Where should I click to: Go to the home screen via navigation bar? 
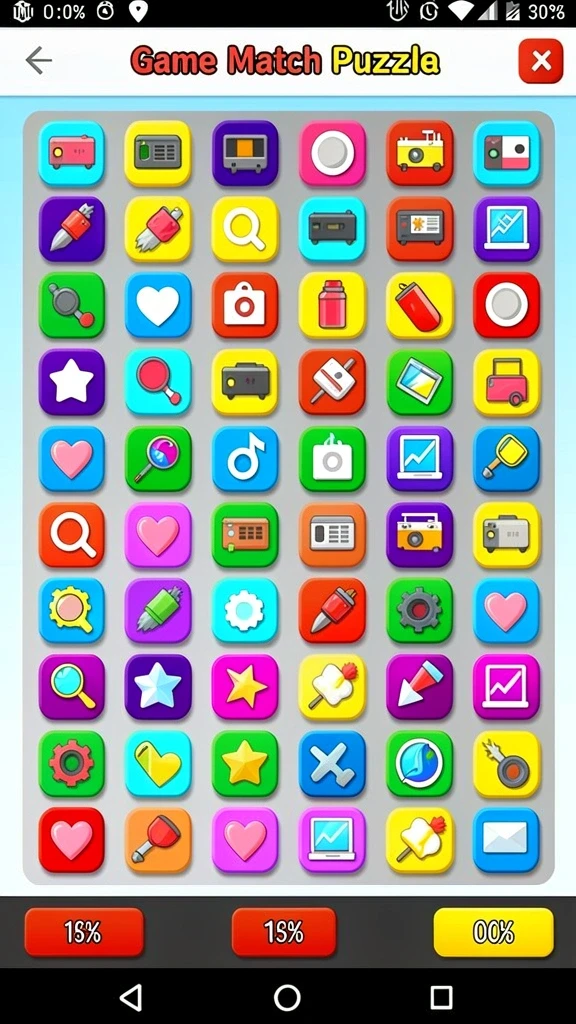click(287, 997)
